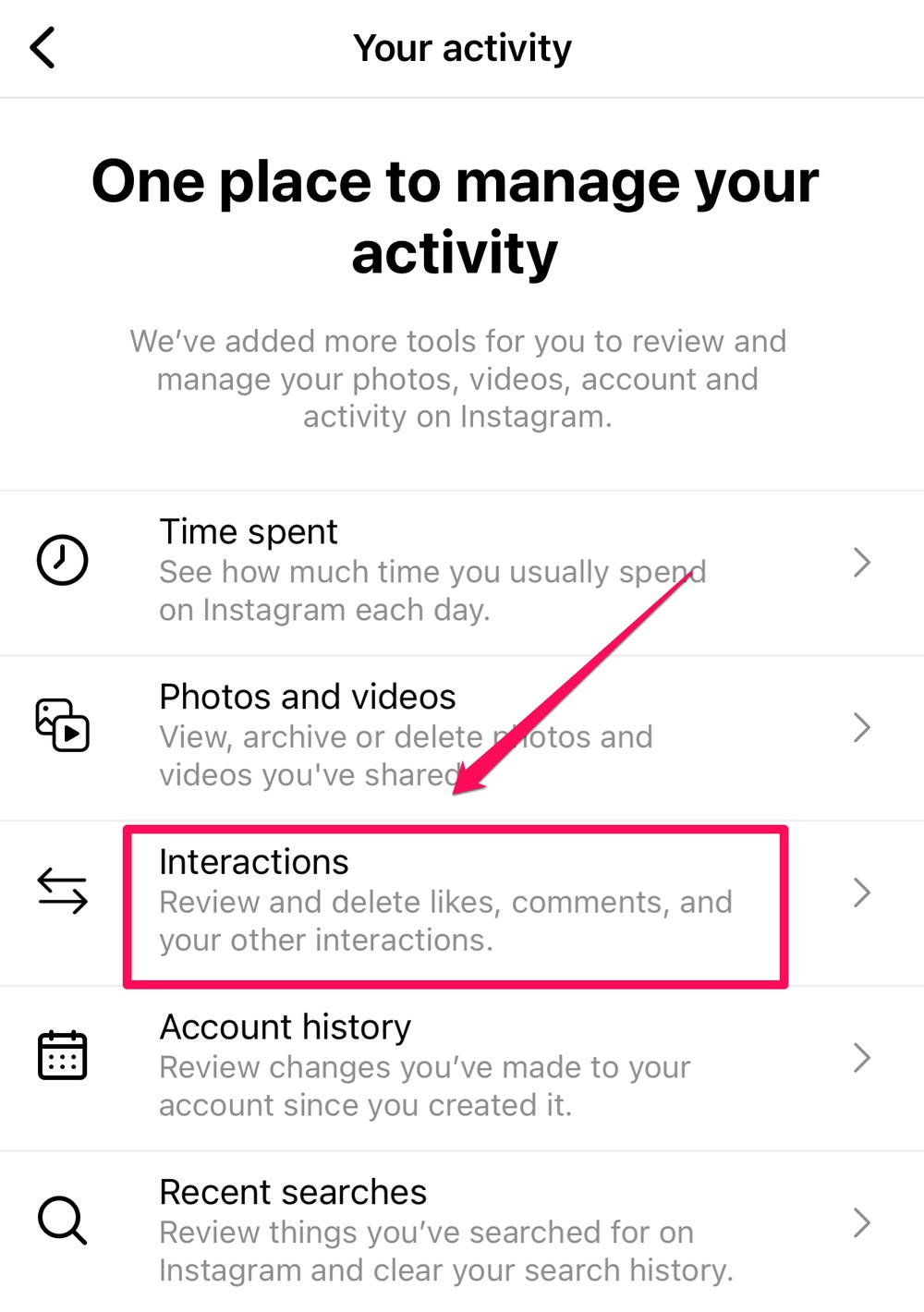Go back from Your activity
The height and width of the screenshot is (1312, 924).
click(x=43, y=48)
